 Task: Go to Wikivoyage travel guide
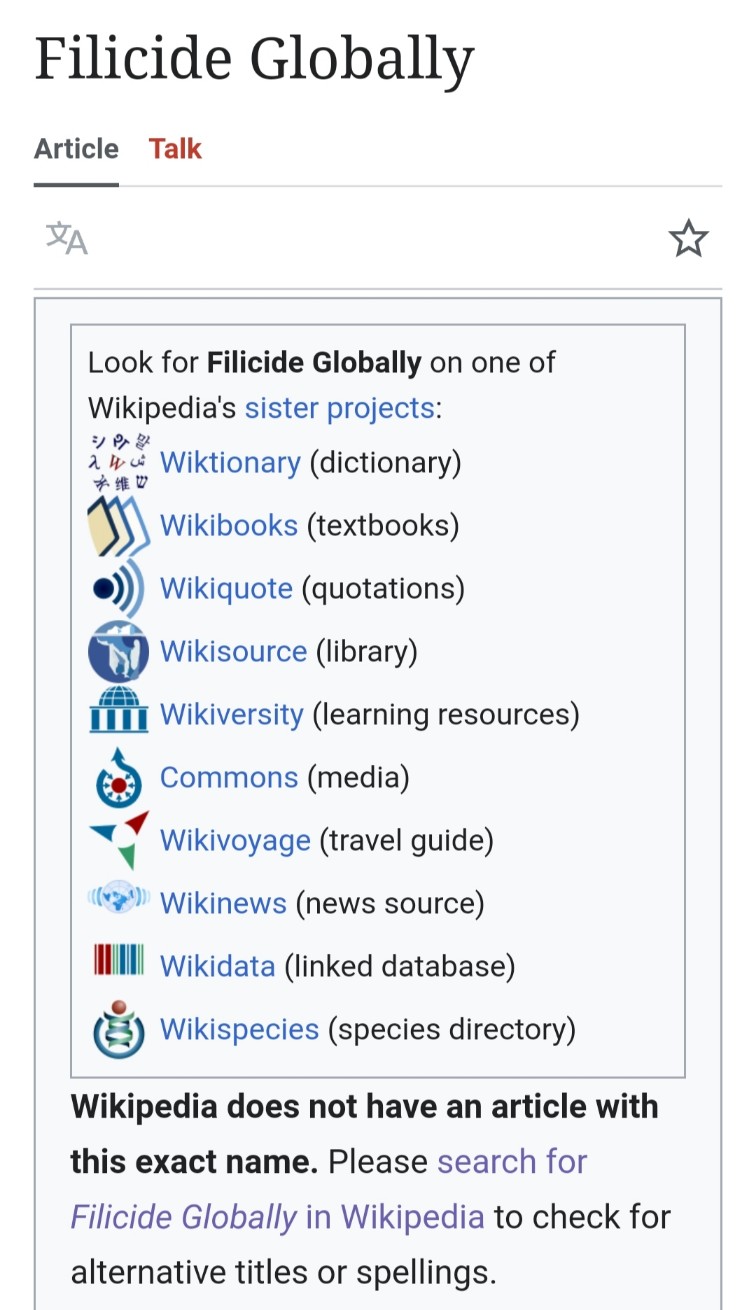(235, 840)
